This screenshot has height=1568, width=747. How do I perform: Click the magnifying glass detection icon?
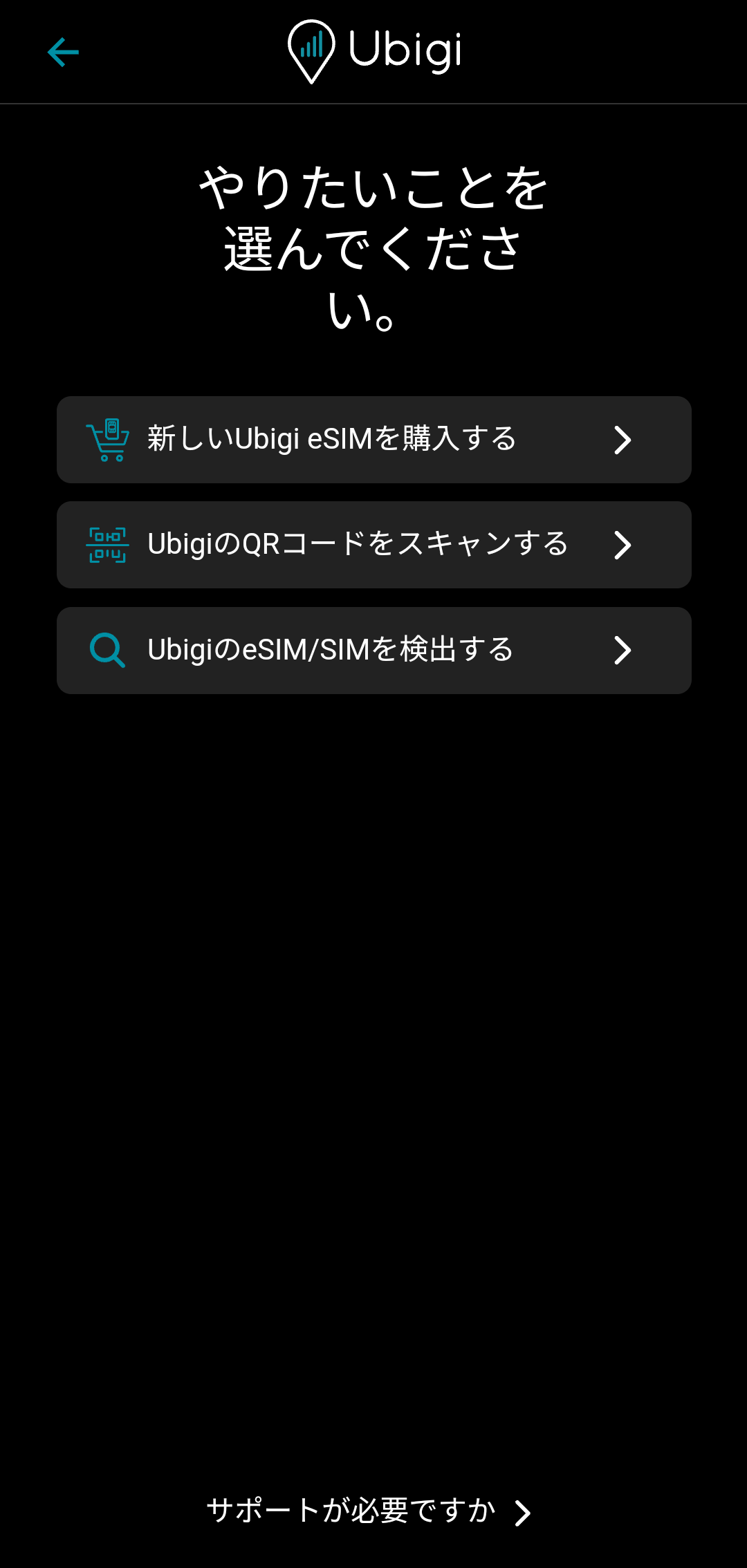pyautogui.click(x=107, y=649)
